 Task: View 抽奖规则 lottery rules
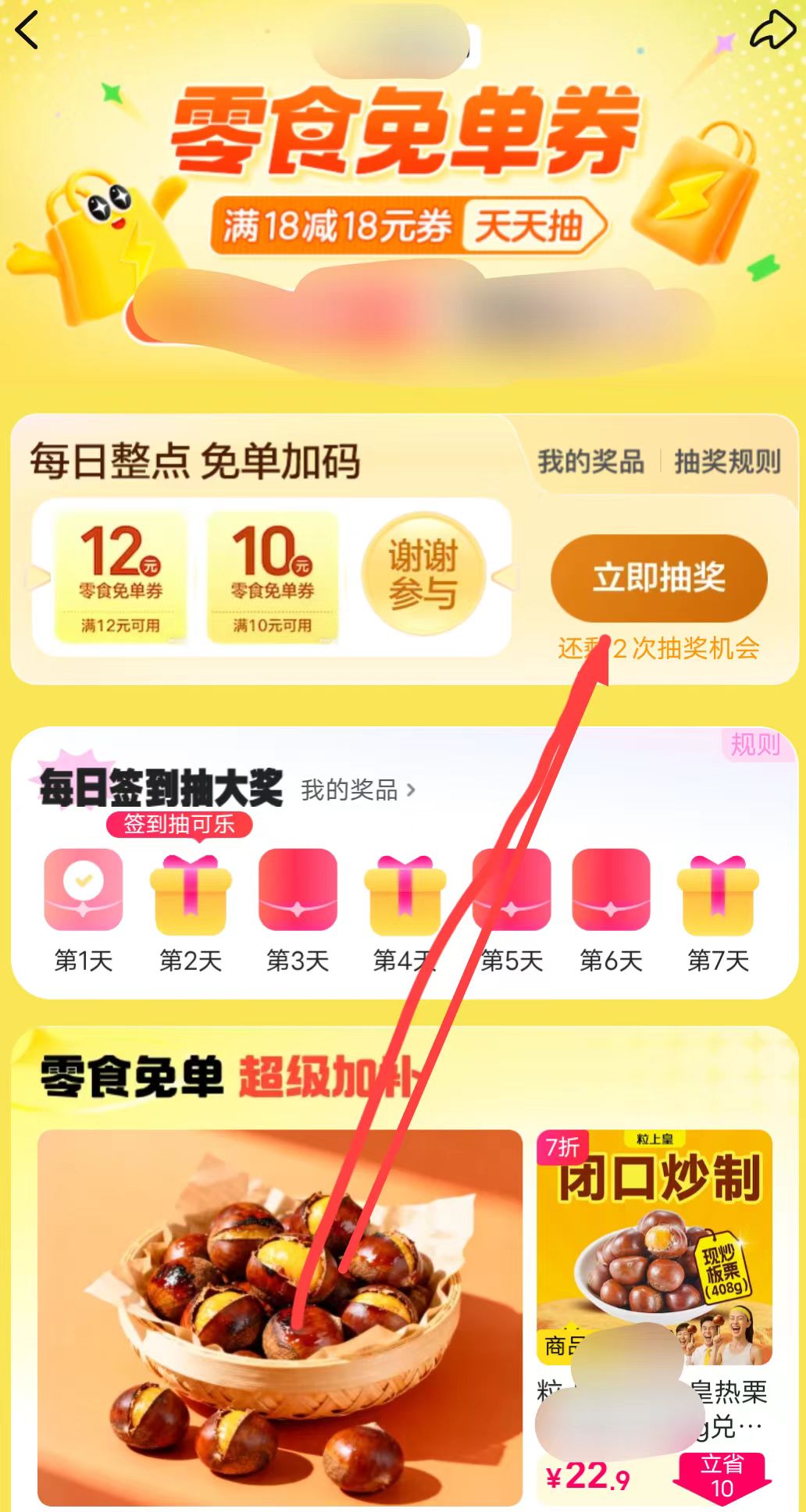(727, 462)
